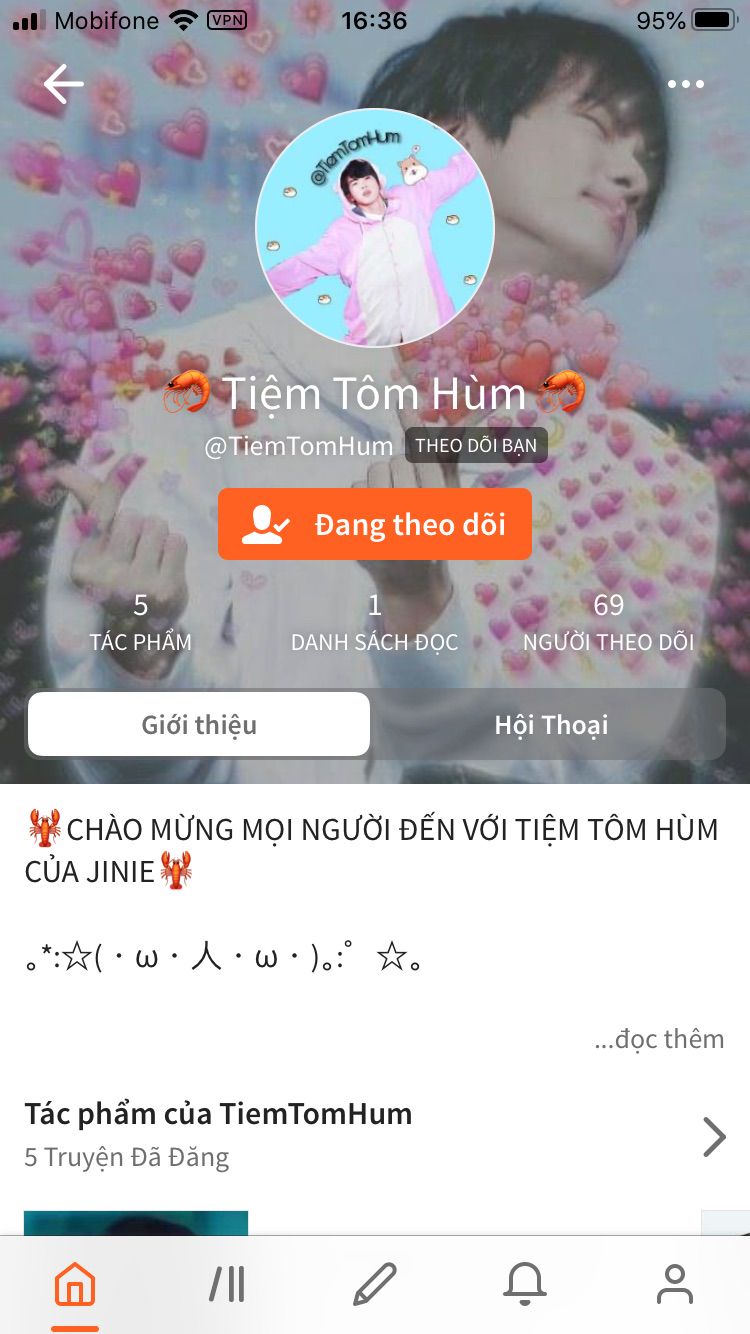Open the three-dot overflow menu
This screenshot has height=1334, width=750.
pyautogui.click(x=685, y=85)
